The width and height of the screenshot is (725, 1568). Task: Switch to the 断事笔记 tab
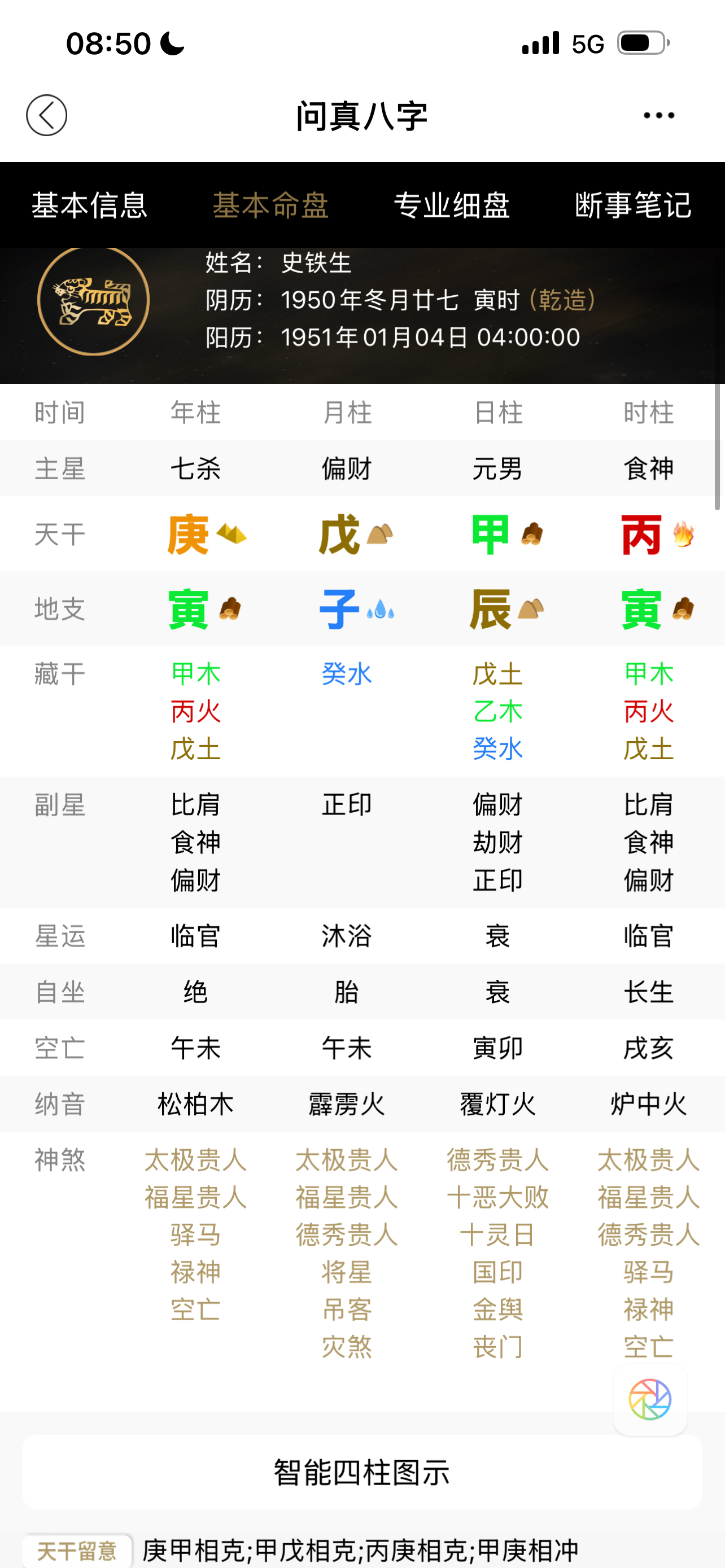coord(633,205)
